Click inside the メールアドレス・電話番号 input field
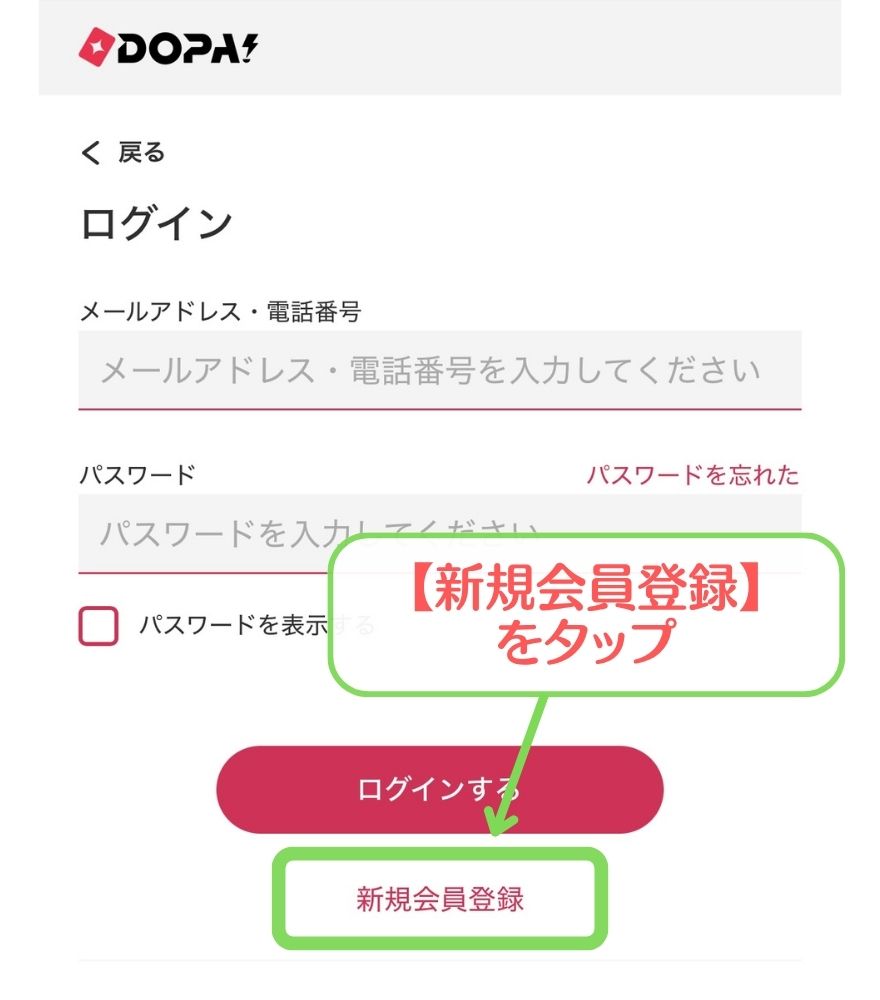Viewport: 880px width, 1000px height. (x=440, y=369)
